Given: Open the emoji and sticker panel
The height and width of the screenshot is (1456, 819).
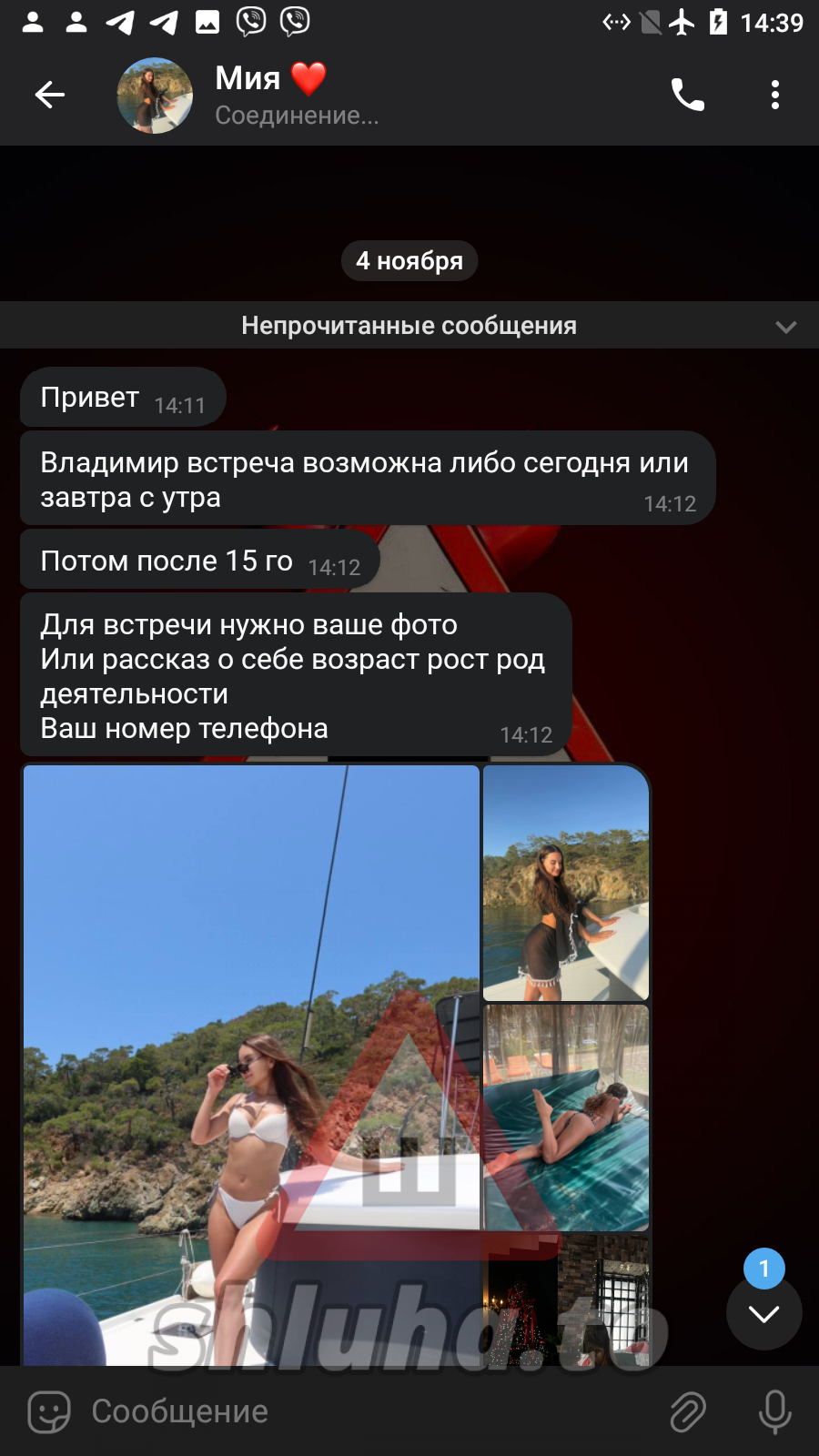Looking at the screenshot, I should [x=49, y=1411].
